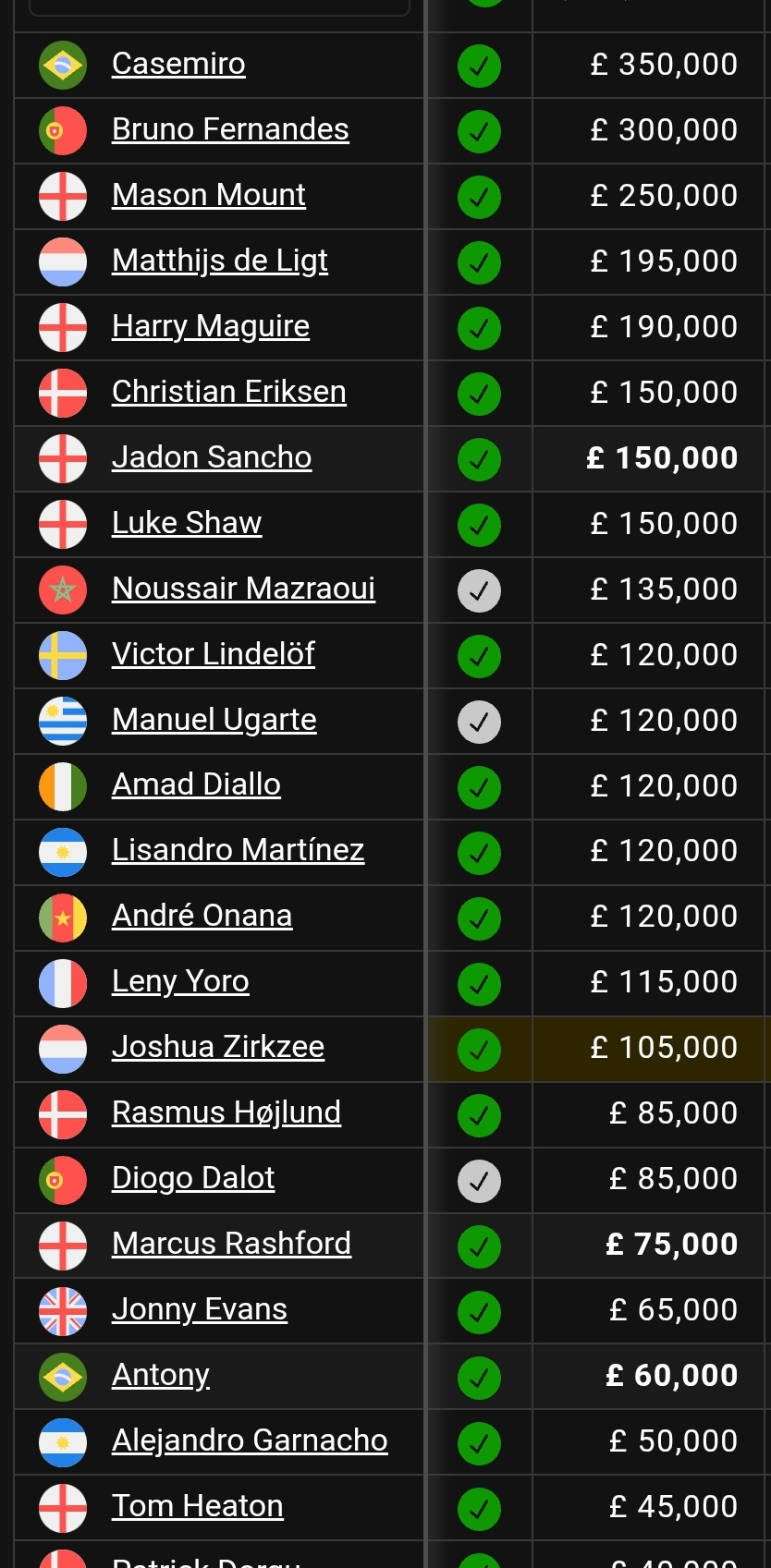Screen dimensions: 771x1568
Task: Open Casemiro's player page
Action: [x=178, y=64]
